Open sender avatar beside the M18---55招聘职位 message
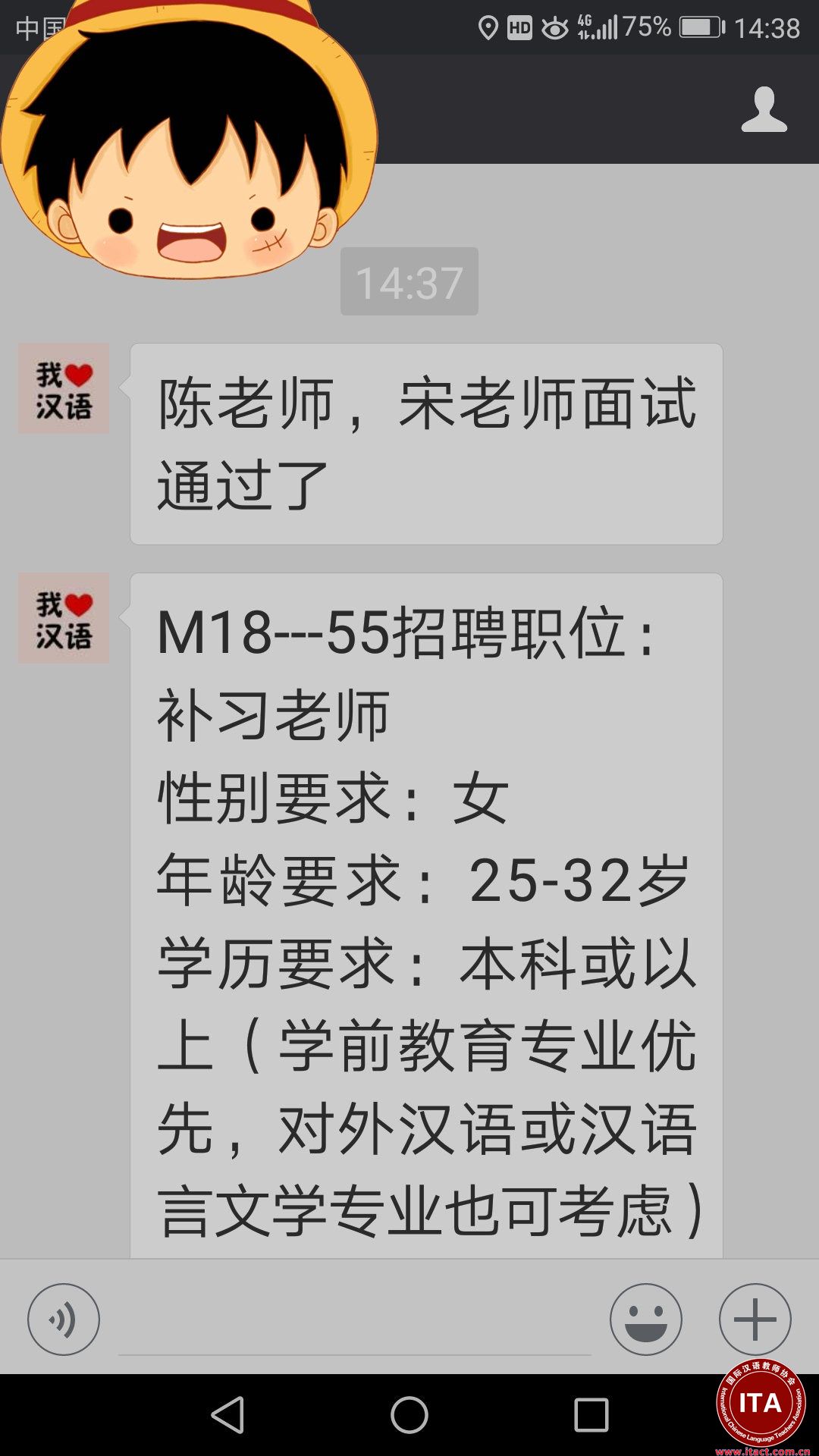The height and width of the screenshot is (1456, 819). [64, 618]
